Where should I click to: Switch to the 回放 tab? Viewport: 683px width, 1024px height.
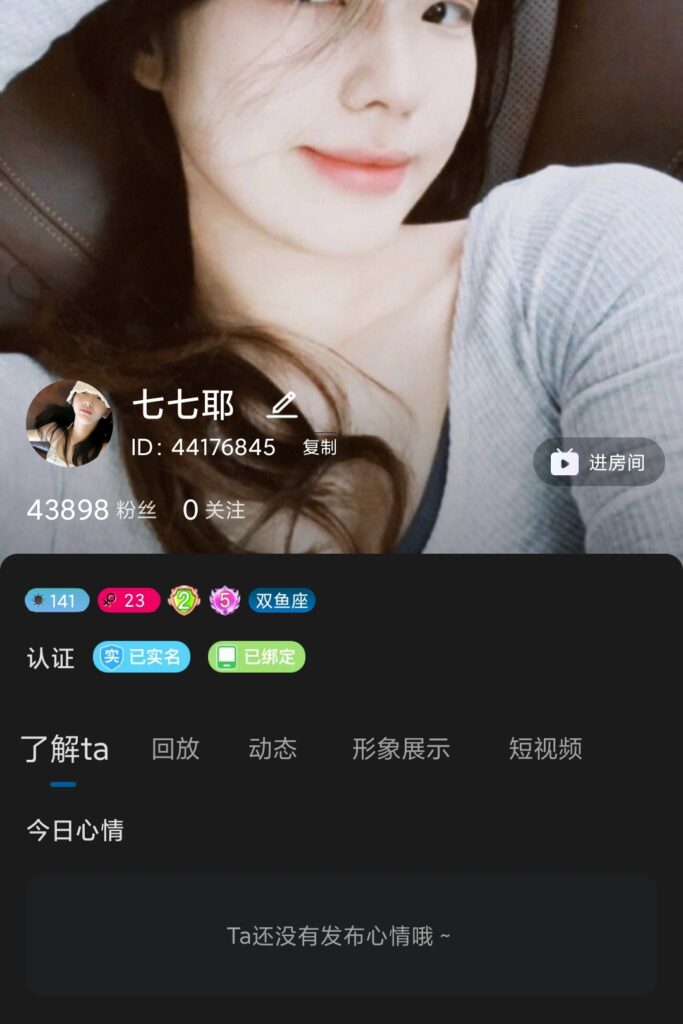point(176,749)
